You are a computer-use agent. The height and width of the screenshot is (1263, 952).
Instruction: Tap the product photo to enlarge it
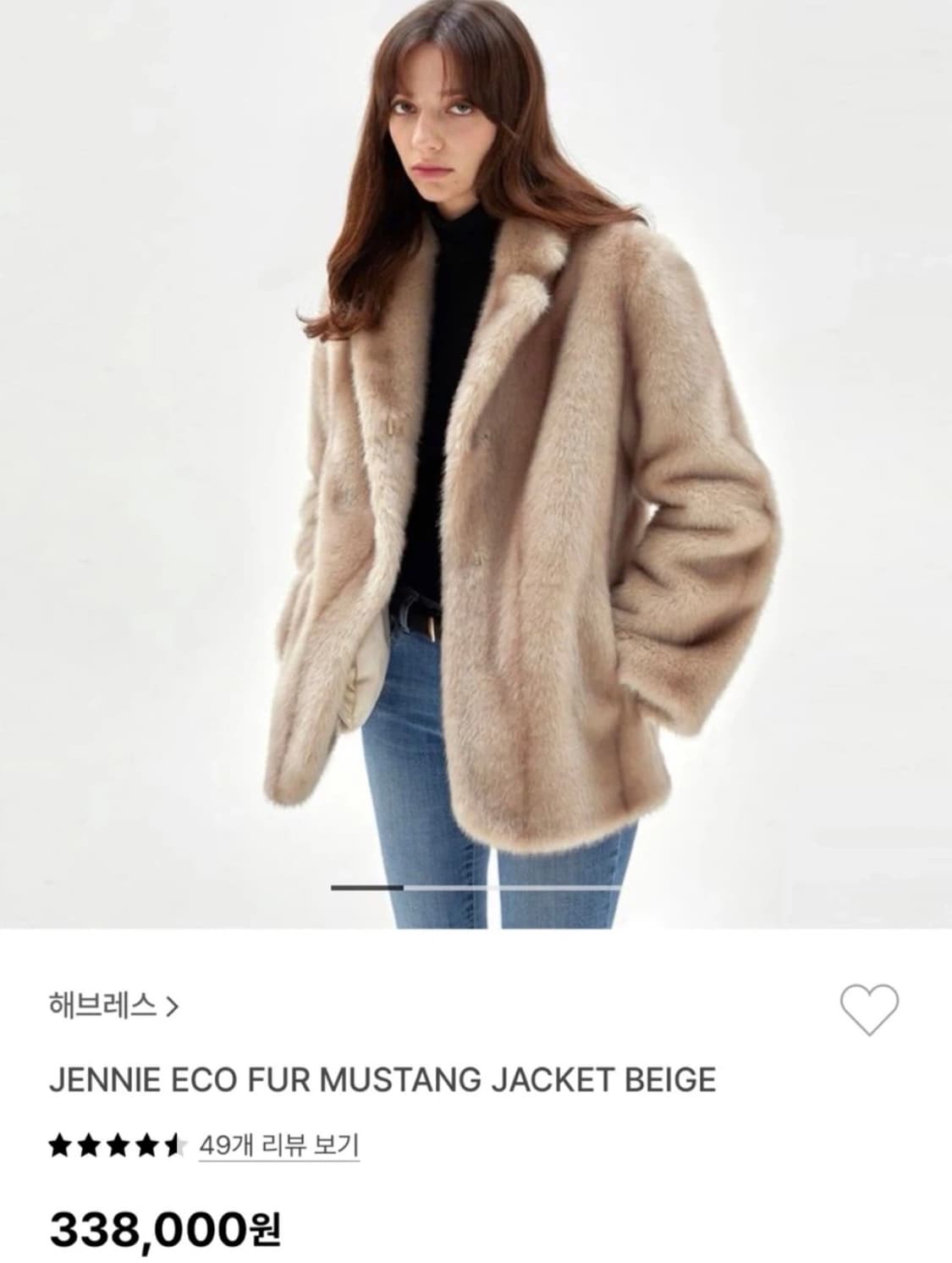(x=476, y=466)
